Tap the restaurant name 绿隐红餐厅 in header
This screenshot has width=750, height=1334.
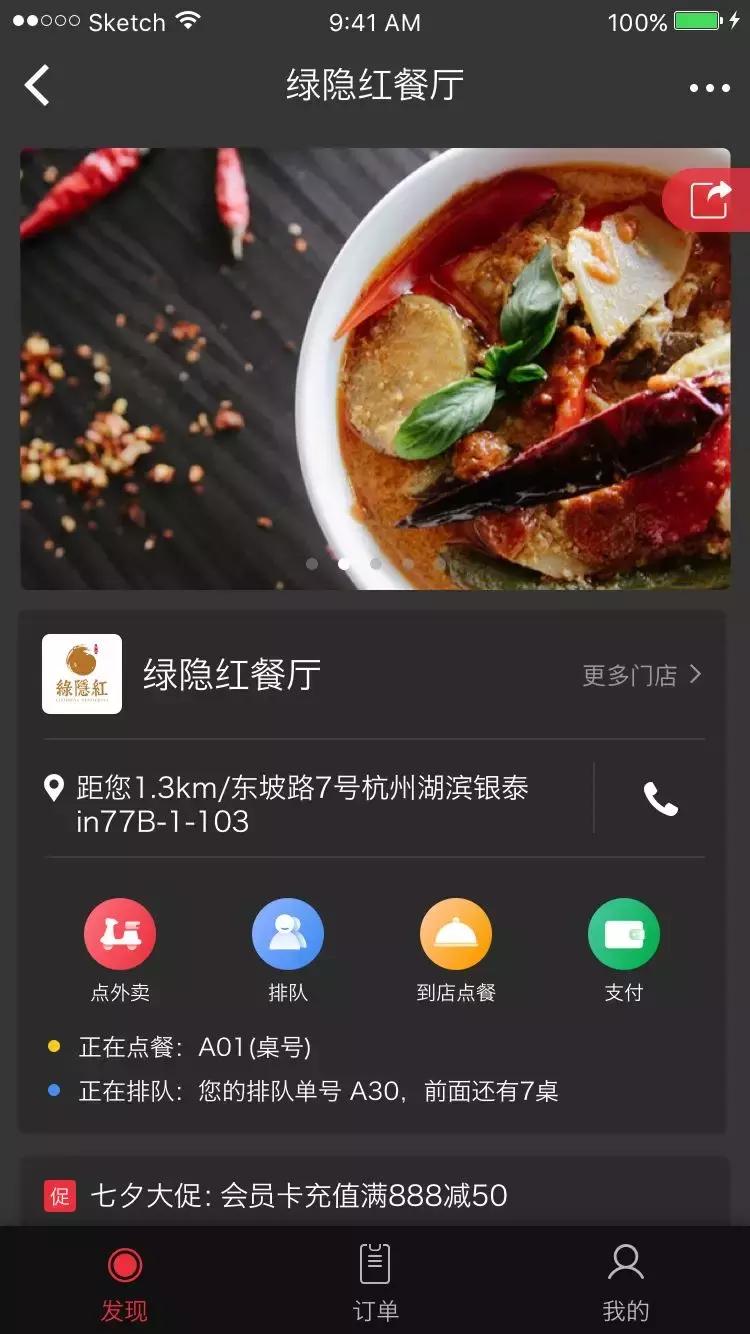[x=374, y=85]
